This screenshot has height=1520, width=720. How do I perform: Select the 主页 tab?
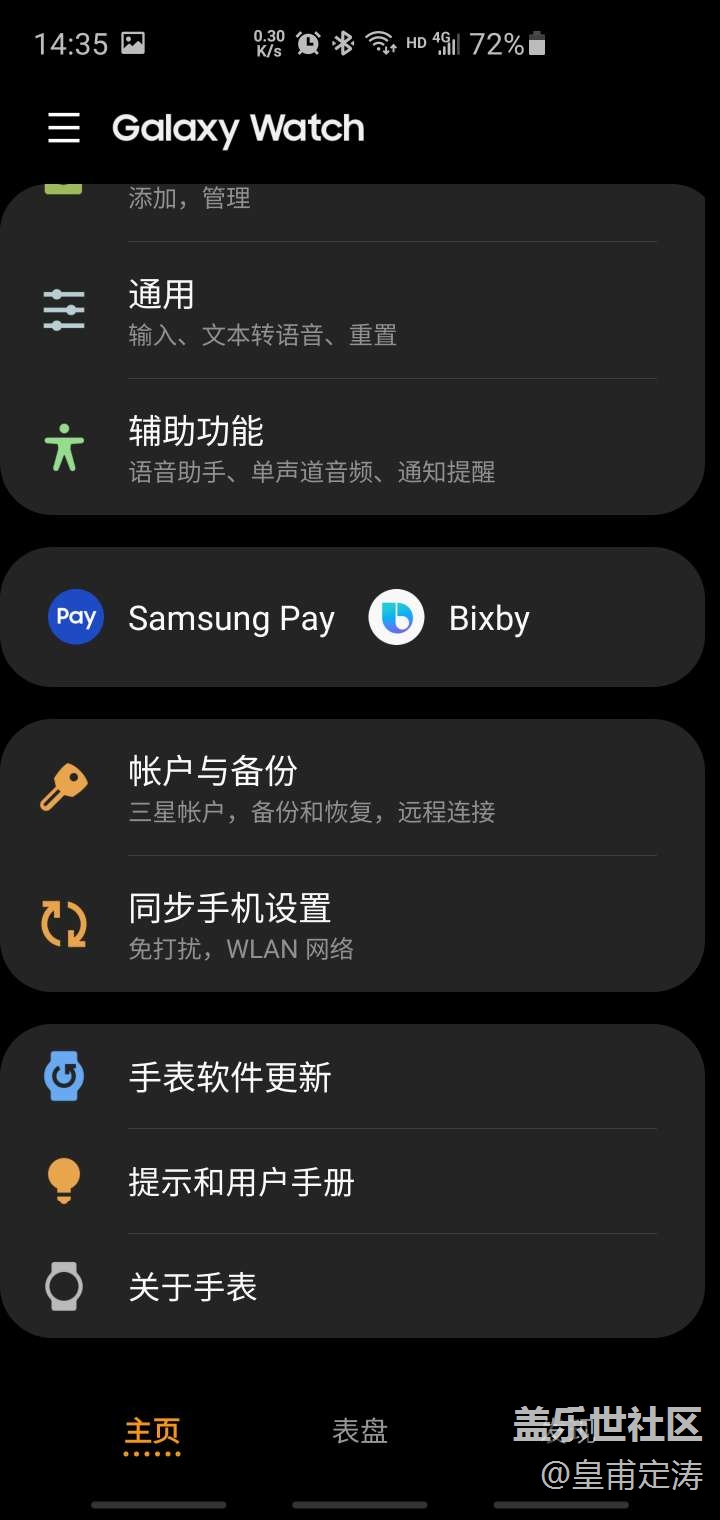tap(152, 1431)
